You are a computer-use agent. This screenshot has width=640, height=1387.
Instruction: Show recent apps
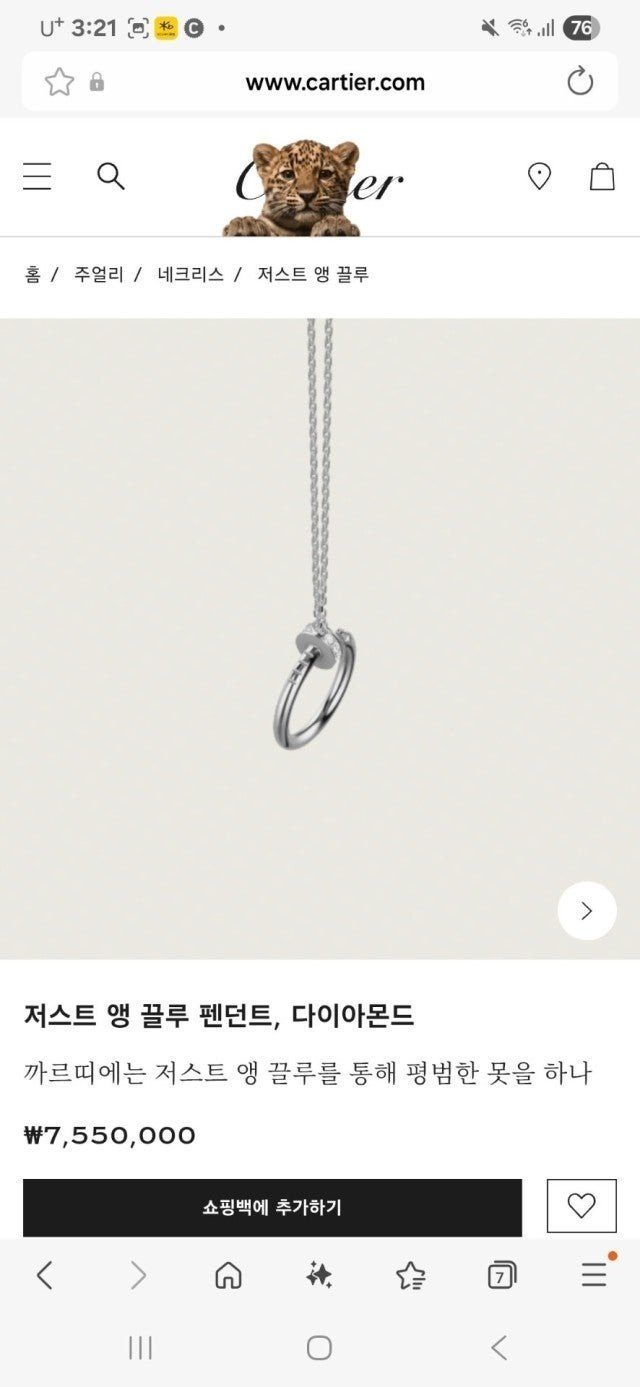pos(140,1348)
